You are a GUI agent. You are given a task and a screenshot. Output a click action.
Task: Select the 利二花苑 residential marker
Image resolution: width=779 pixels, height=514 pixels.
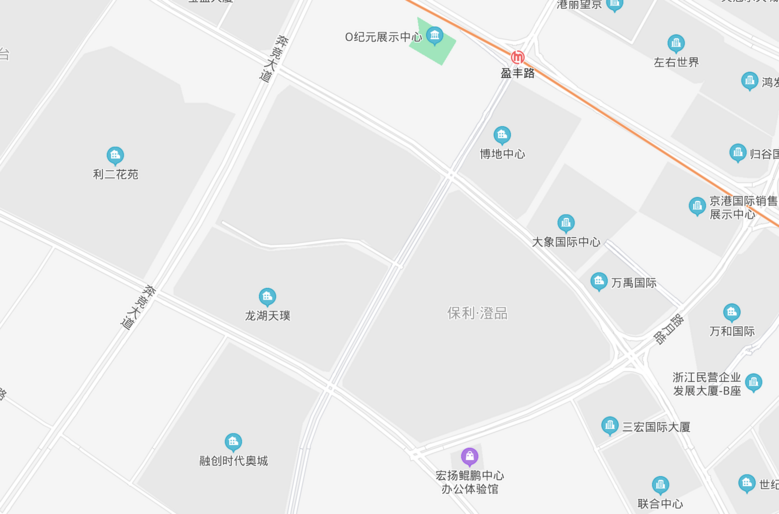point(115,155)
